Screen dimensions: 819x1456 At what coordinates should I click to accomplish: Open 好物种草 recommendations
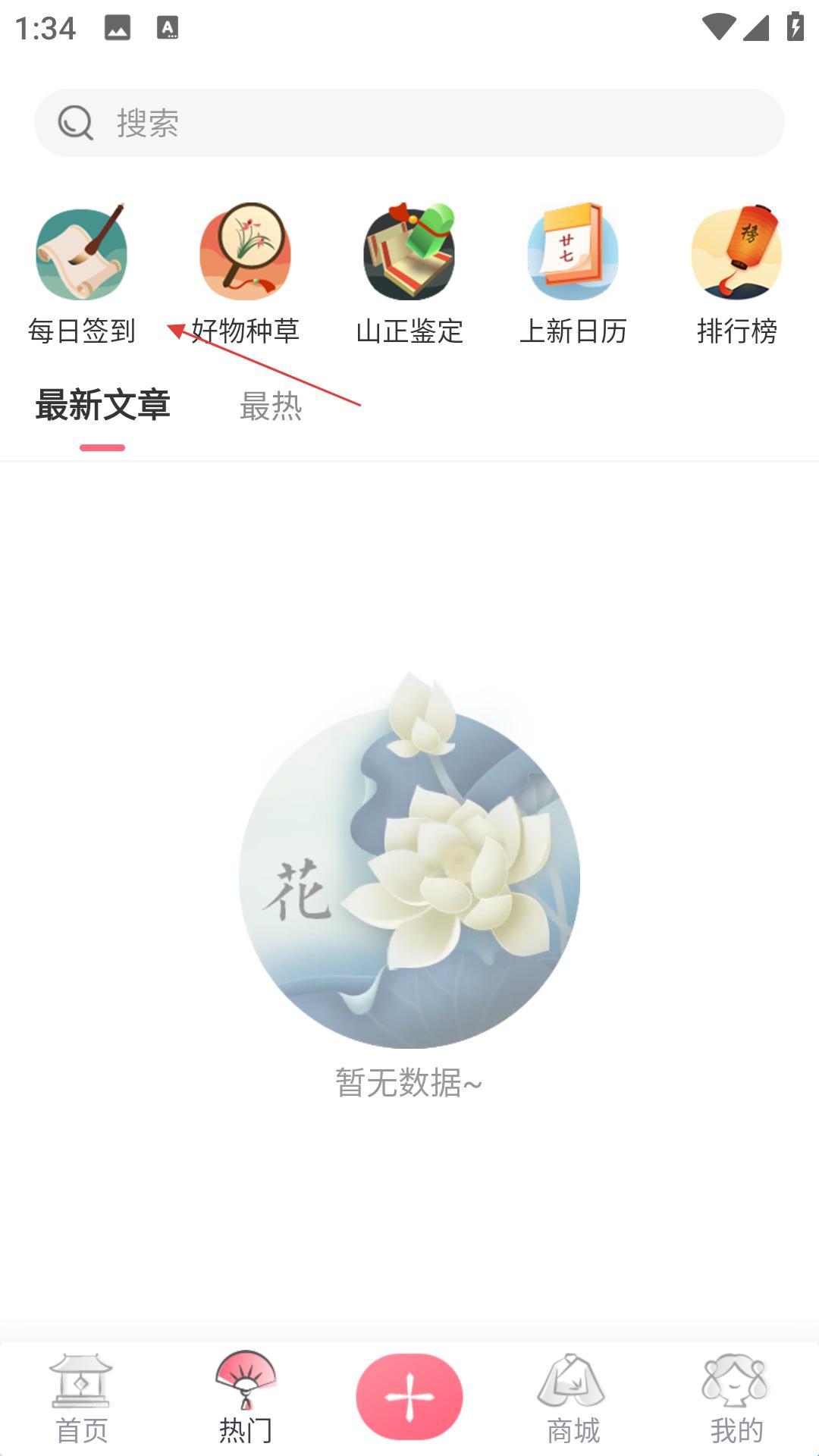pos(245,273)
